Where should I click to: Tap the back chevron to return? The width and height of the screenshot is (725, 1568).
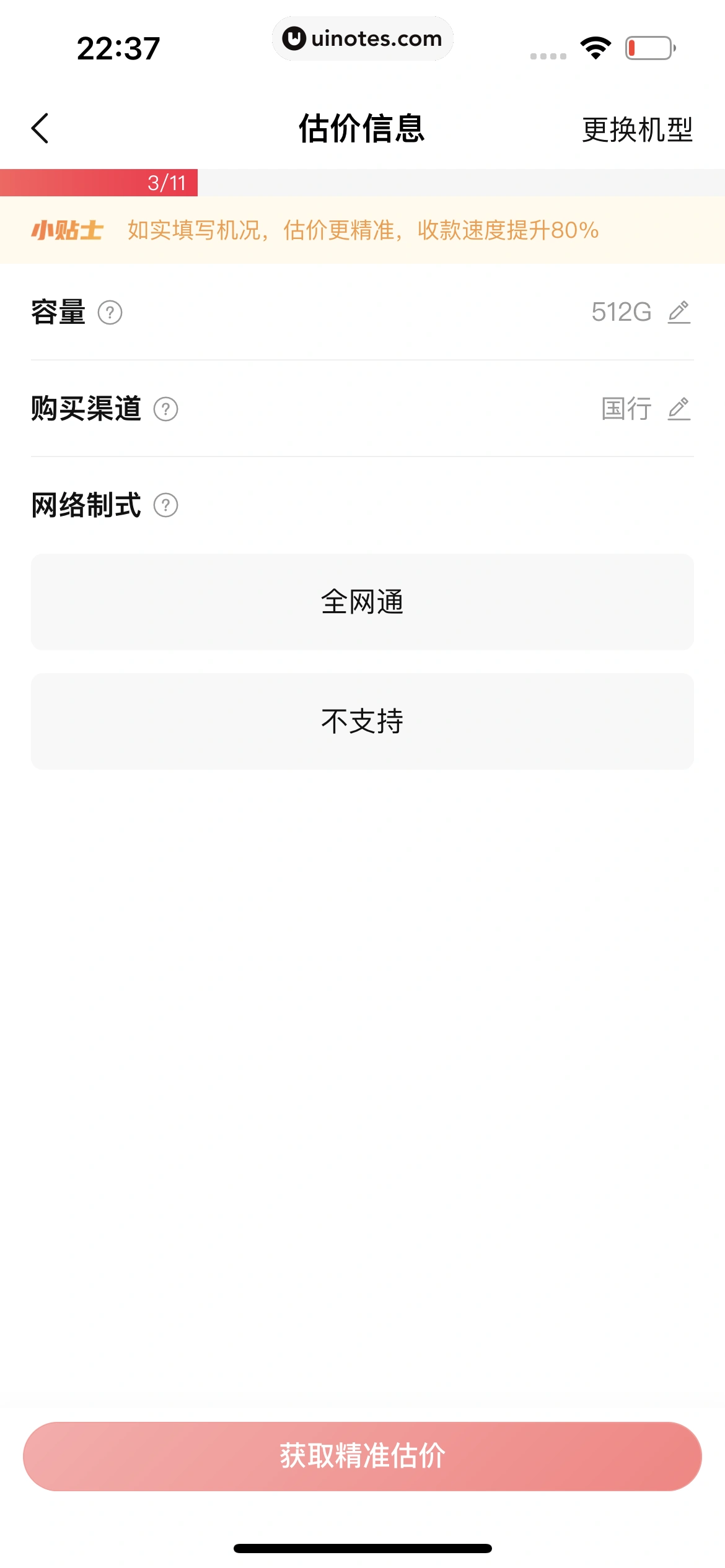[38, 127]
